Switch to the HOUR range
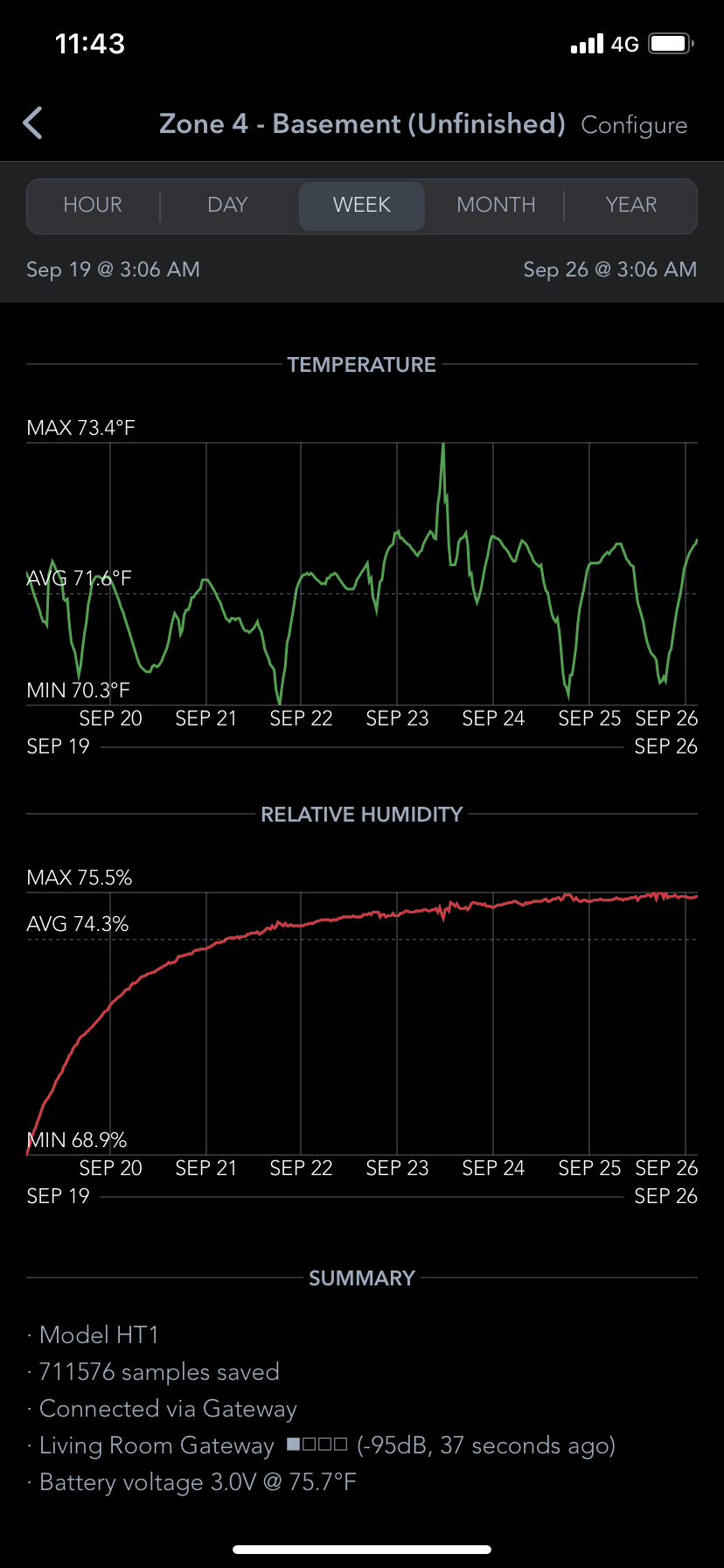Image resolution: width=724 pixels, height=1568 pixels. [x=93, y=205]
